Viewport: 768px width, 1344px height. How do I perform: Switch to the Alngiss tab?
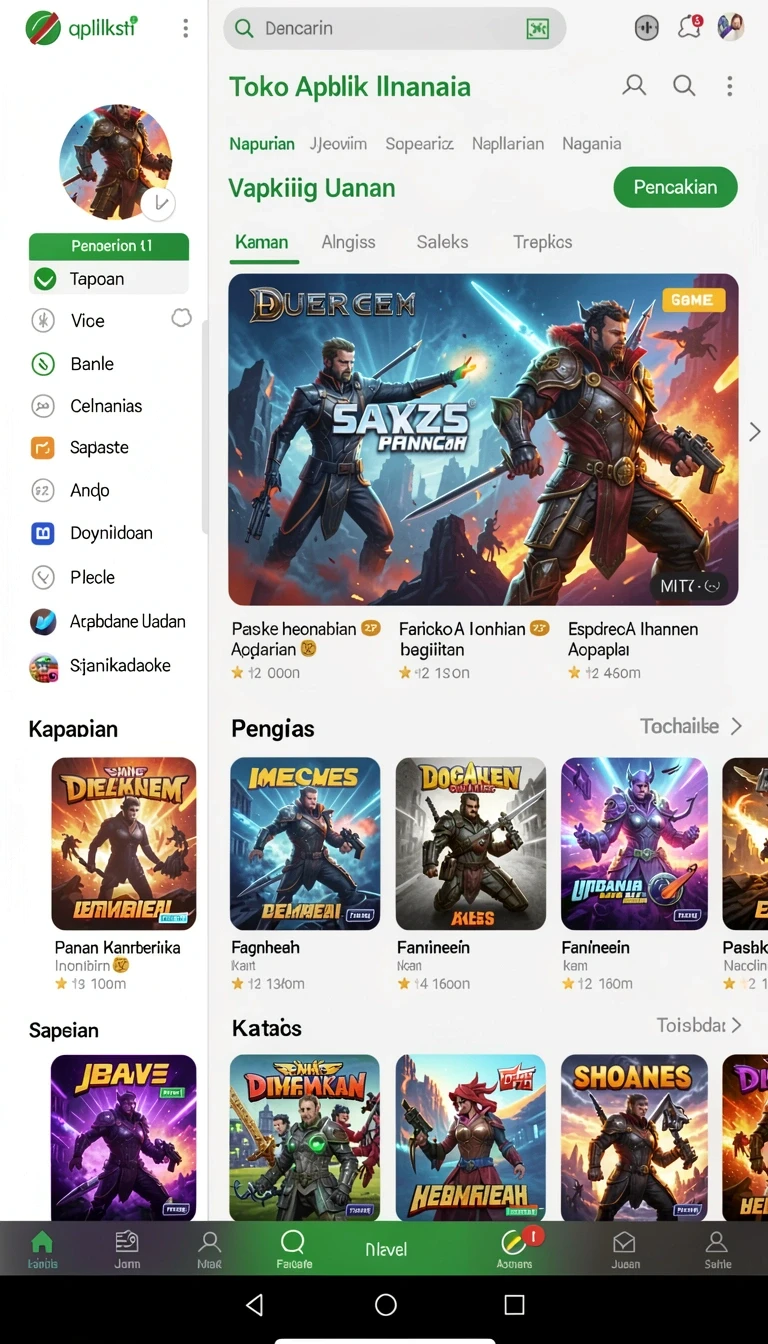(348, 242)
